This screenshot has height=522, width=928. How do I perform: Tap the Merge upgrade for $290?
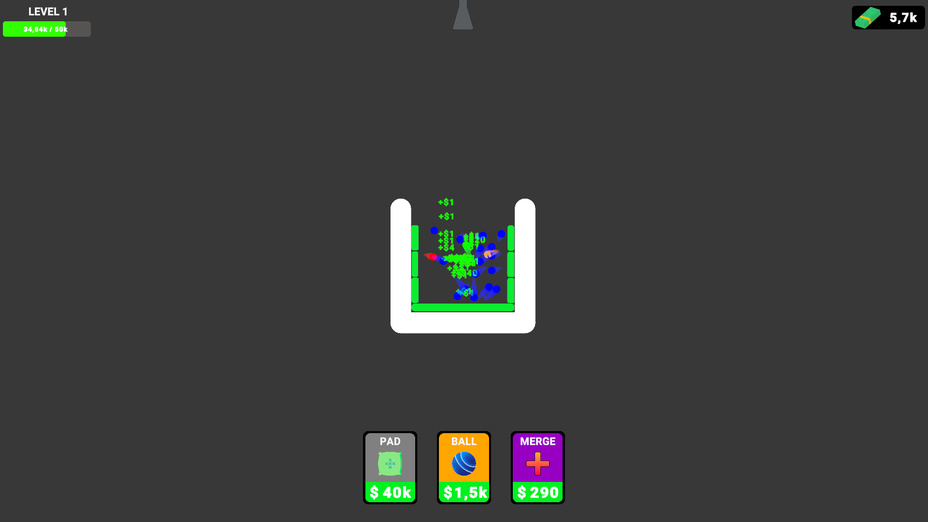click(x=538, y=468)
